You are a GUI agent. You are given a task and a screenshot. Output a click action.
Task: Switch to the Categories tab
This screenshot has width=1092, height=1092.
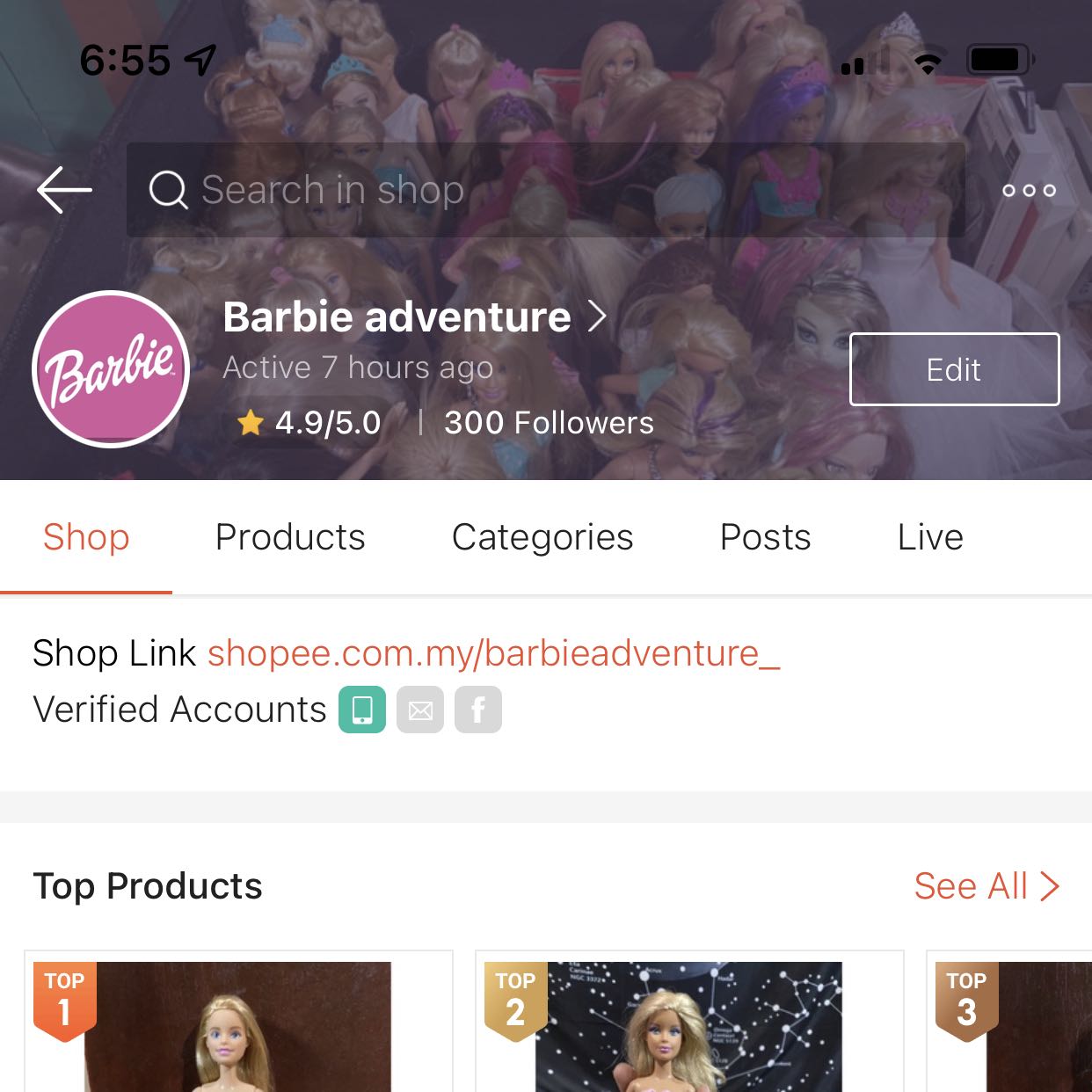[x=542, y=537]
